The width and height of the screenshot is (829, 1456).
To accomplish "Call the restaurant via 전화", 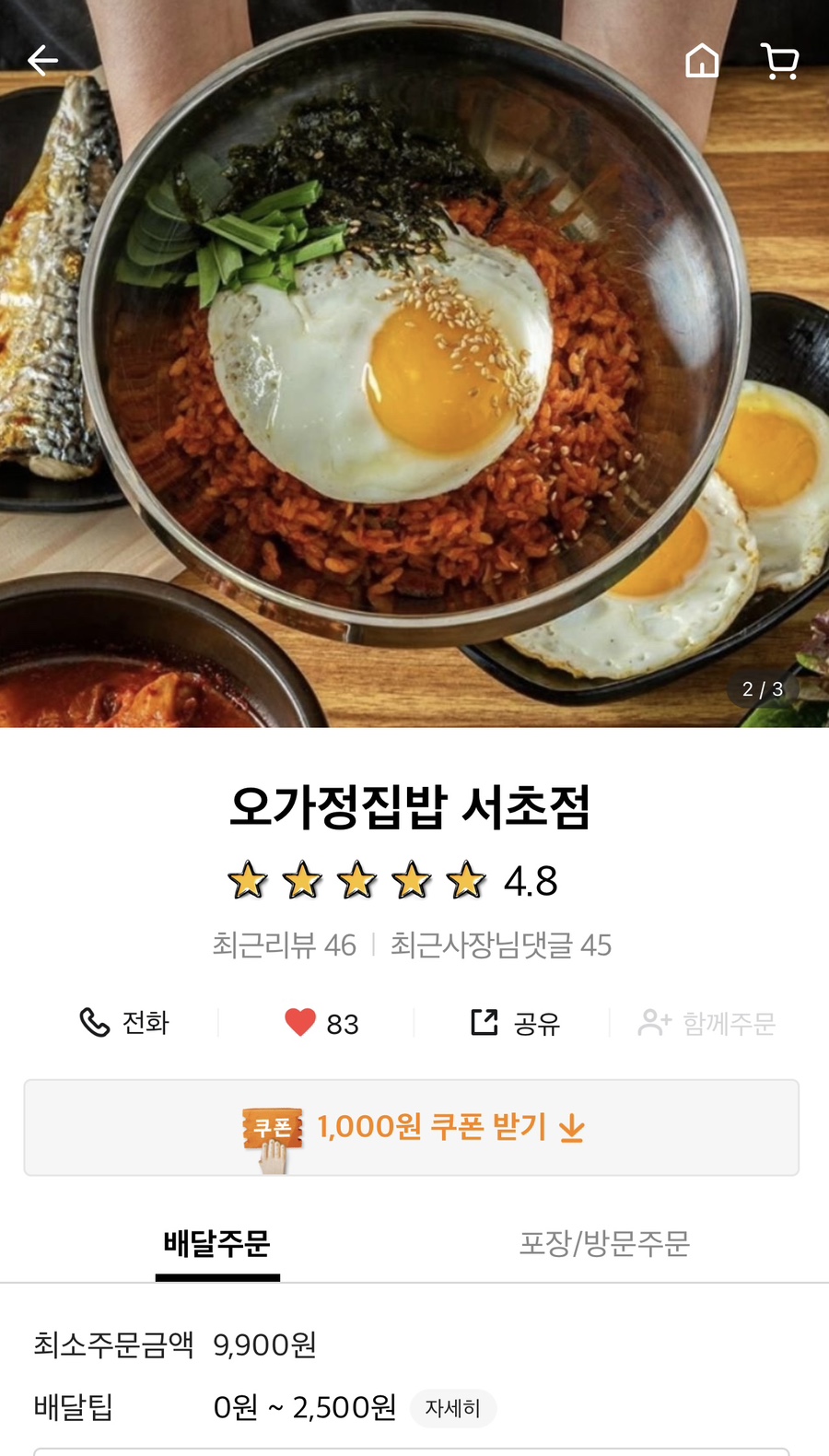I will click(x=124, y=1023).
